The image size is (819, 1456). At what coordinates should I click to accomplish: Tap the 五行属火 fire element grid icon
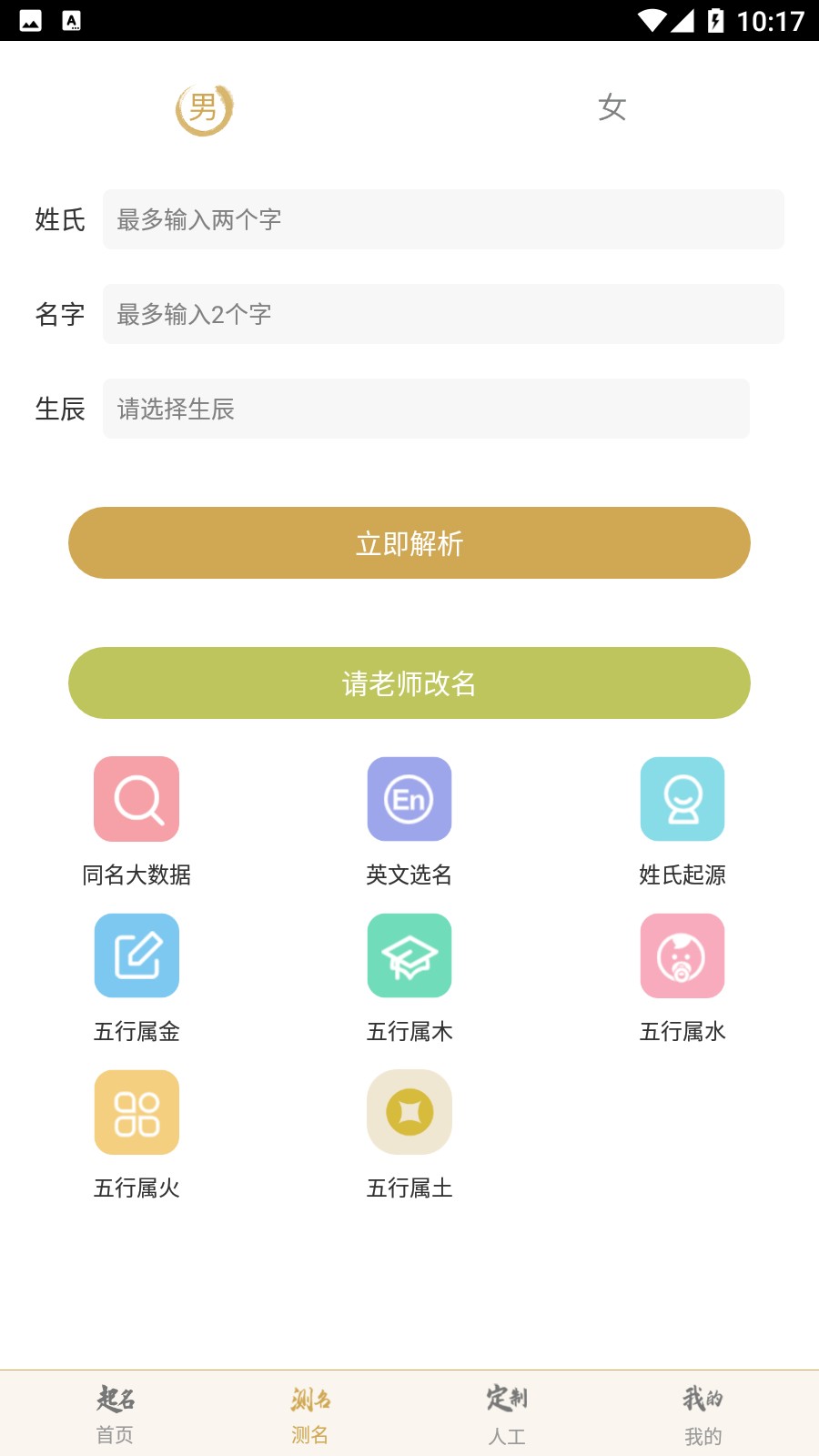[x=136, y=1112]
